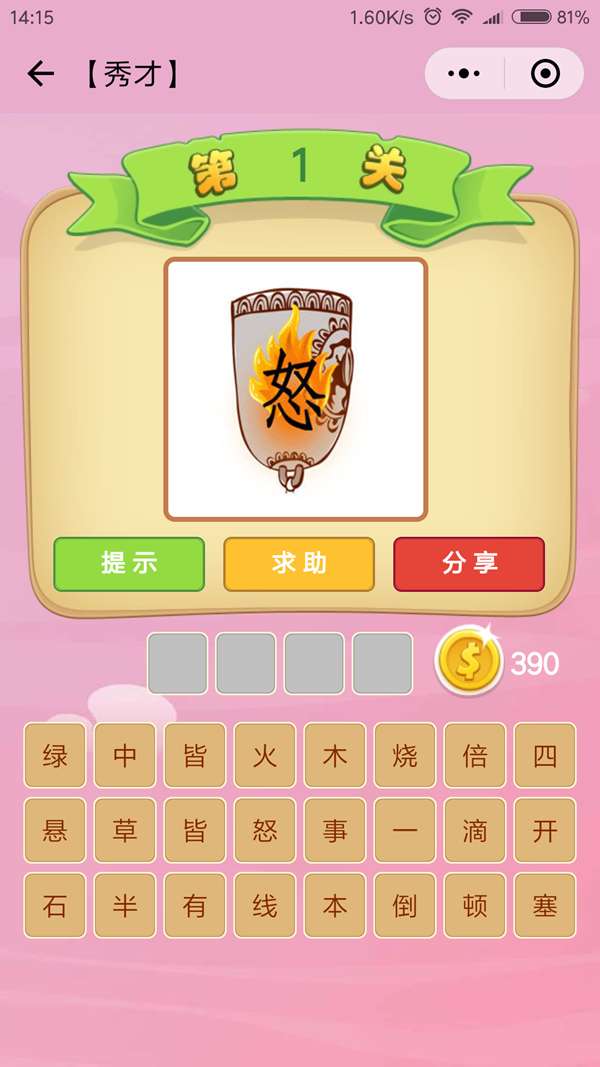The width and height of the screenshot is (600, 1067).
Task: Tap the yellow 求助 help button
Action: point(299,563)
